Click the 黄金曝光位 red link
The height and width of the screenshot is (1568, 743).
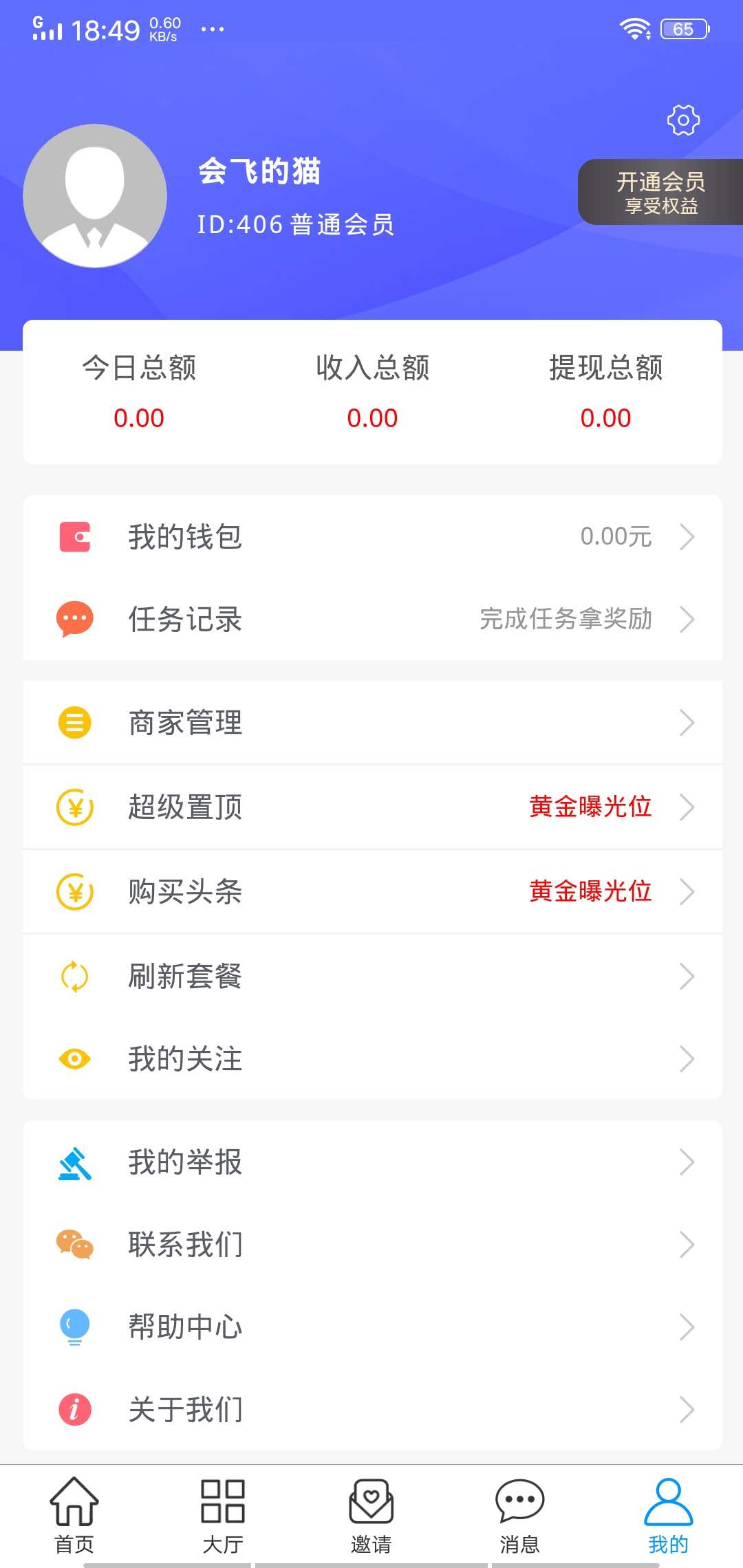click(590, 807)
